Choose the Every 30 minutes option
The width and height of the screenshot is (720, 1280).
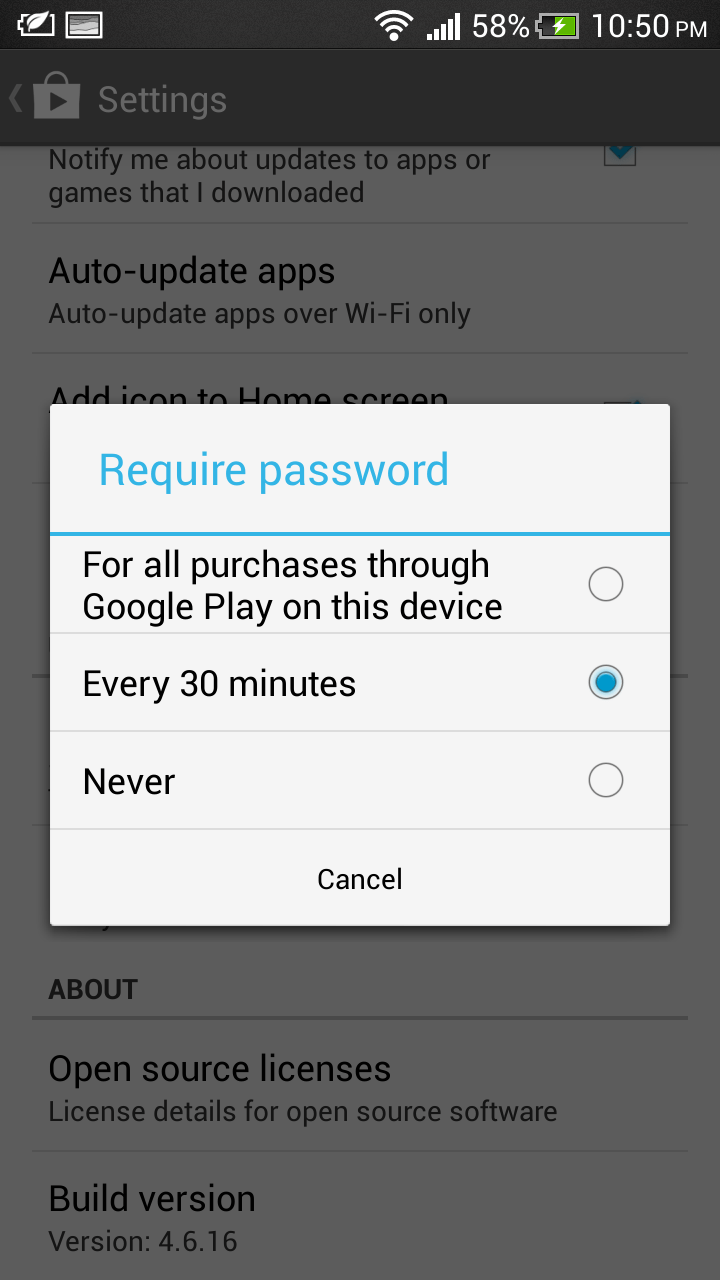coord(605,683)
